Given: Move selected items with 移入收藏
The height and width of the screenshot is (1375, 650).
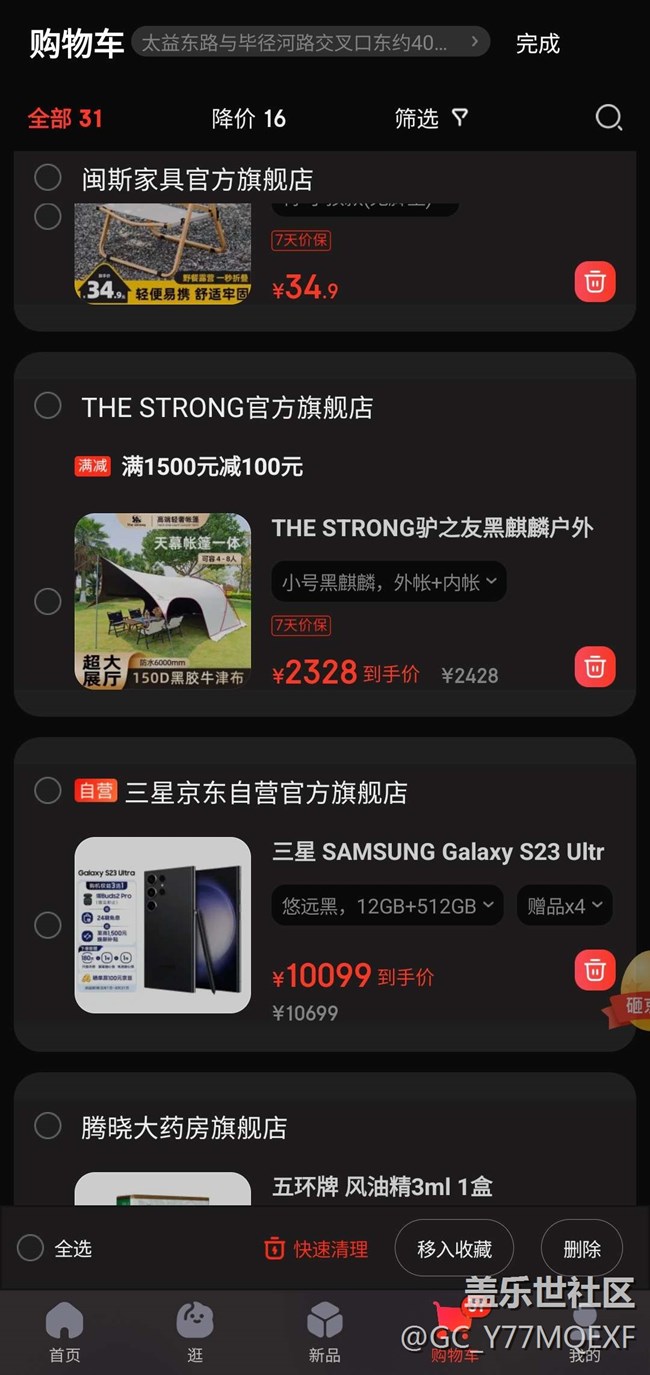Looking at the screenshot, I should [x=454, y=1248].
